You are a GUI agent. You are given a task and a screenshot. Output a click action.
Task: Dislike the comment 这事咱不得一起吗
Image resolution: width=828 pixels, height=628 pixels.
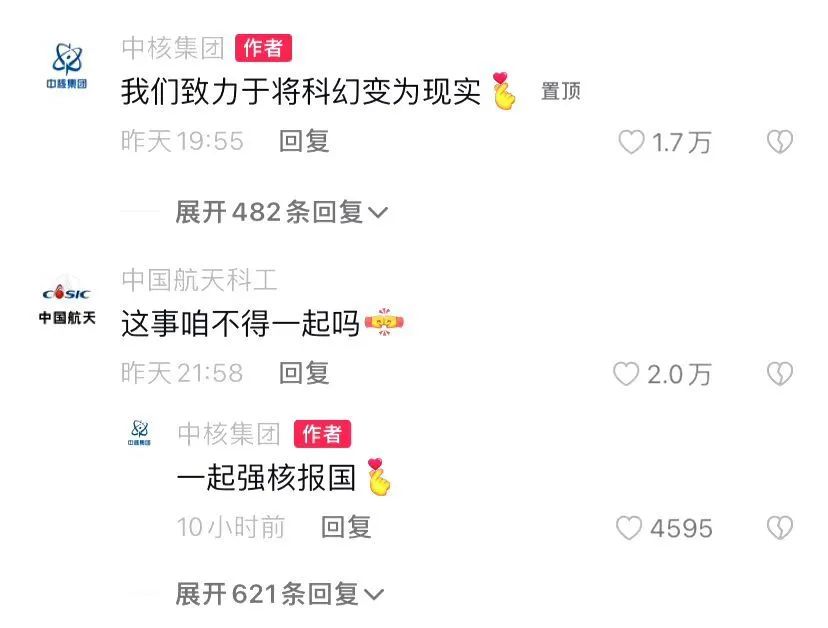point(779,374)
